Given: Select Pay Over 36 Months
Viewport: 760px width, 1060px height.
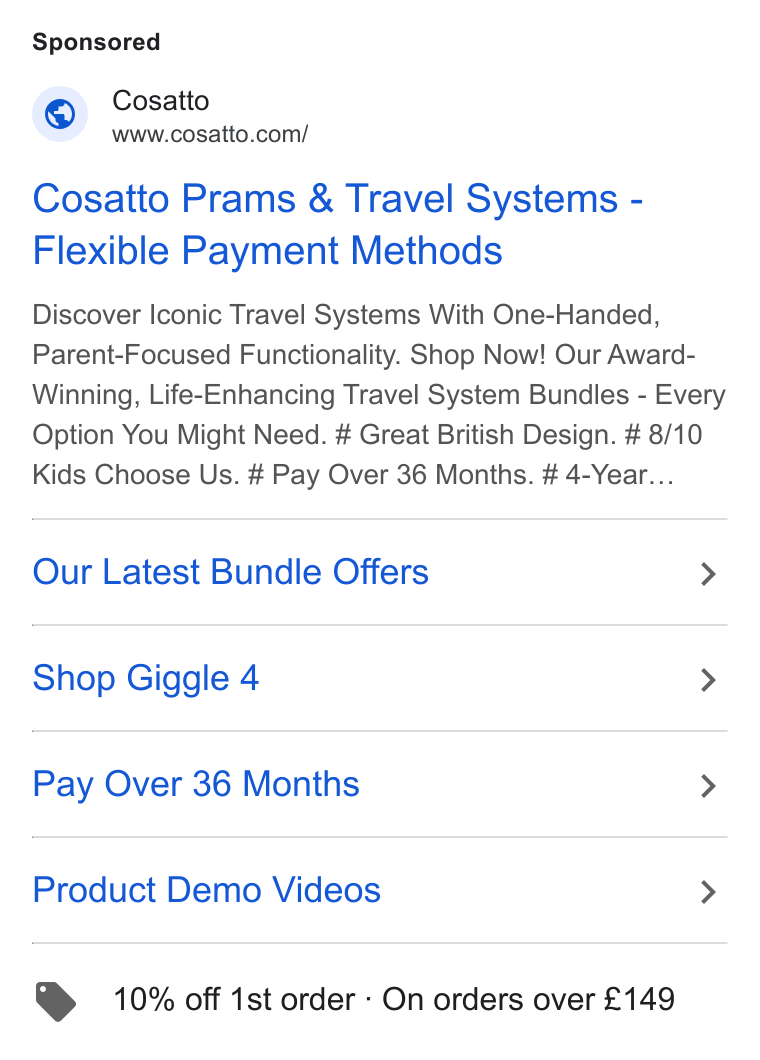Looking at the screenshot, I should 379,784.
